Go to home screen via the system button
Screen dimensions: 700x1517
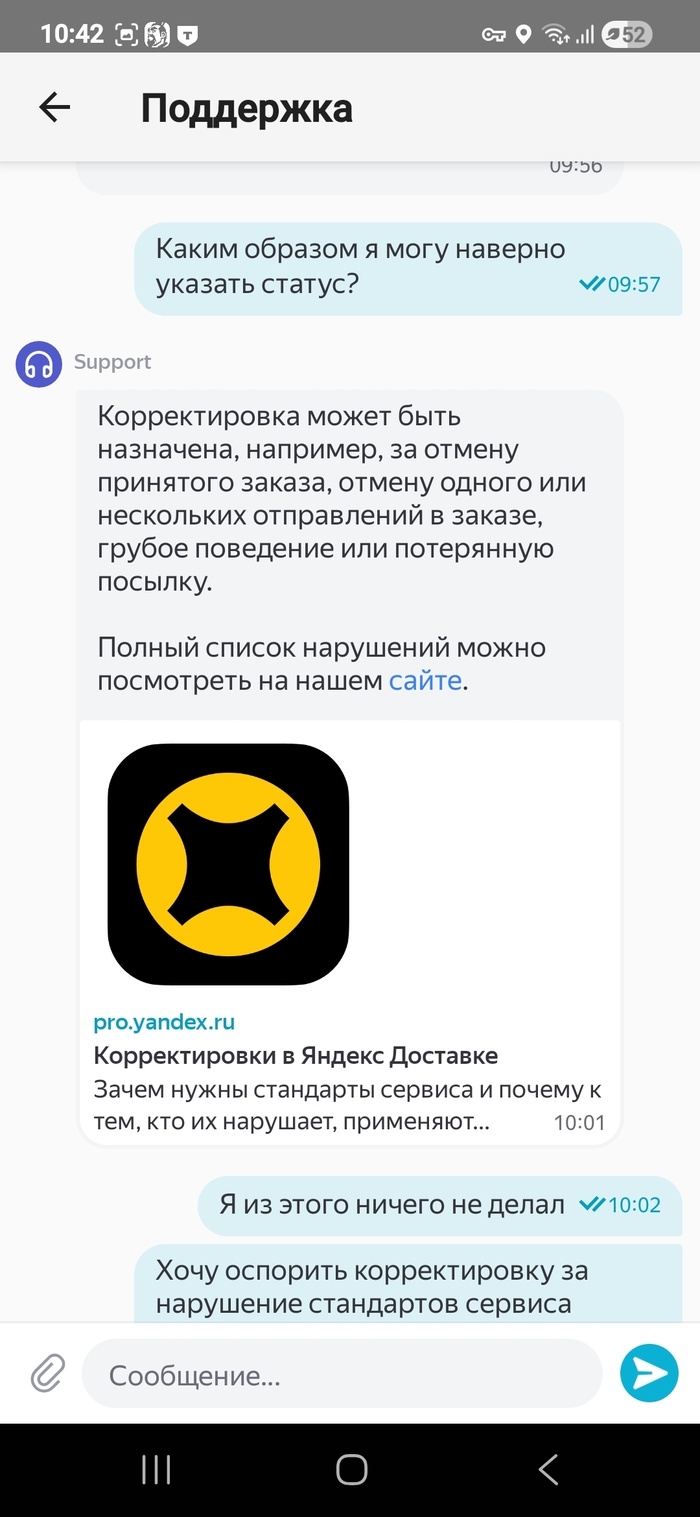(351, 1469)
